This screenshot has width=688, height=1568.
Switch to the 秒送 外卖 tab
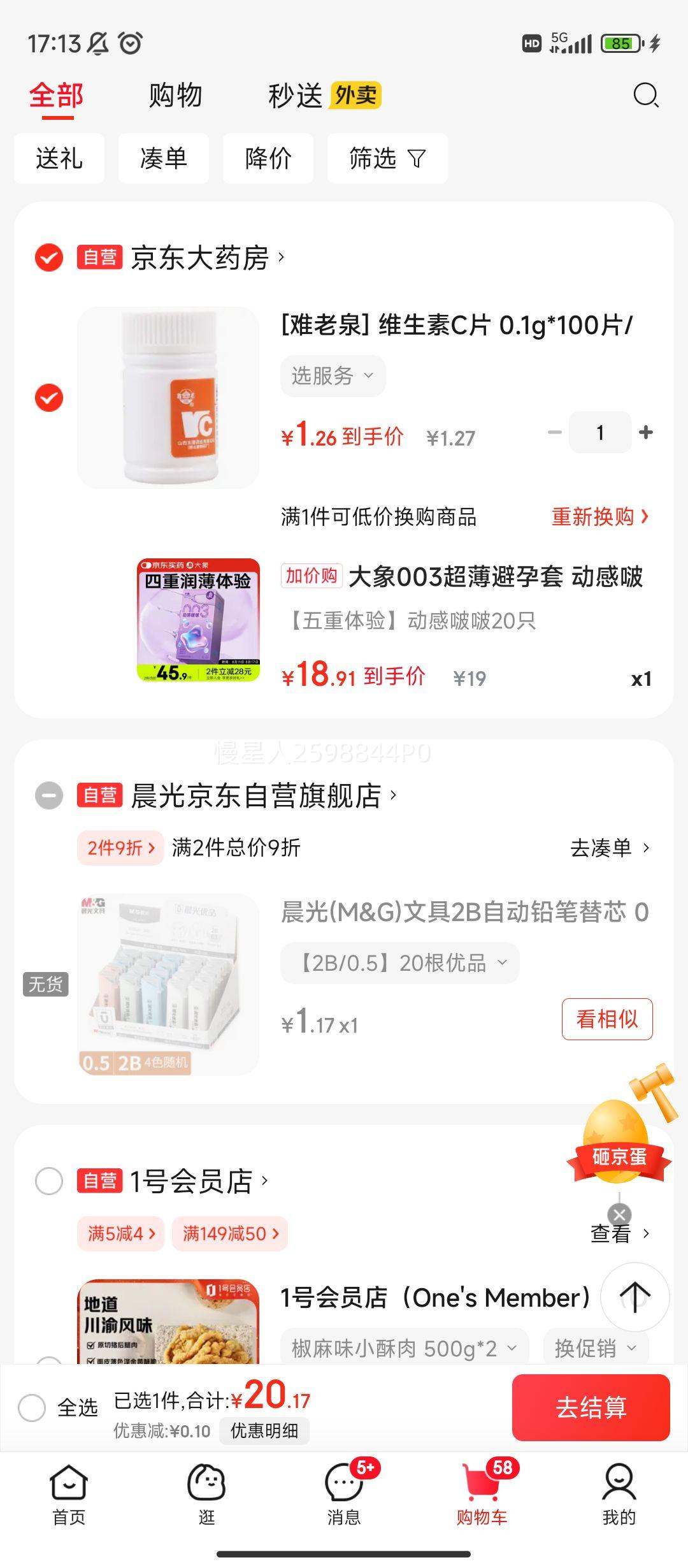pyautogui.click(x=324, y=96)
